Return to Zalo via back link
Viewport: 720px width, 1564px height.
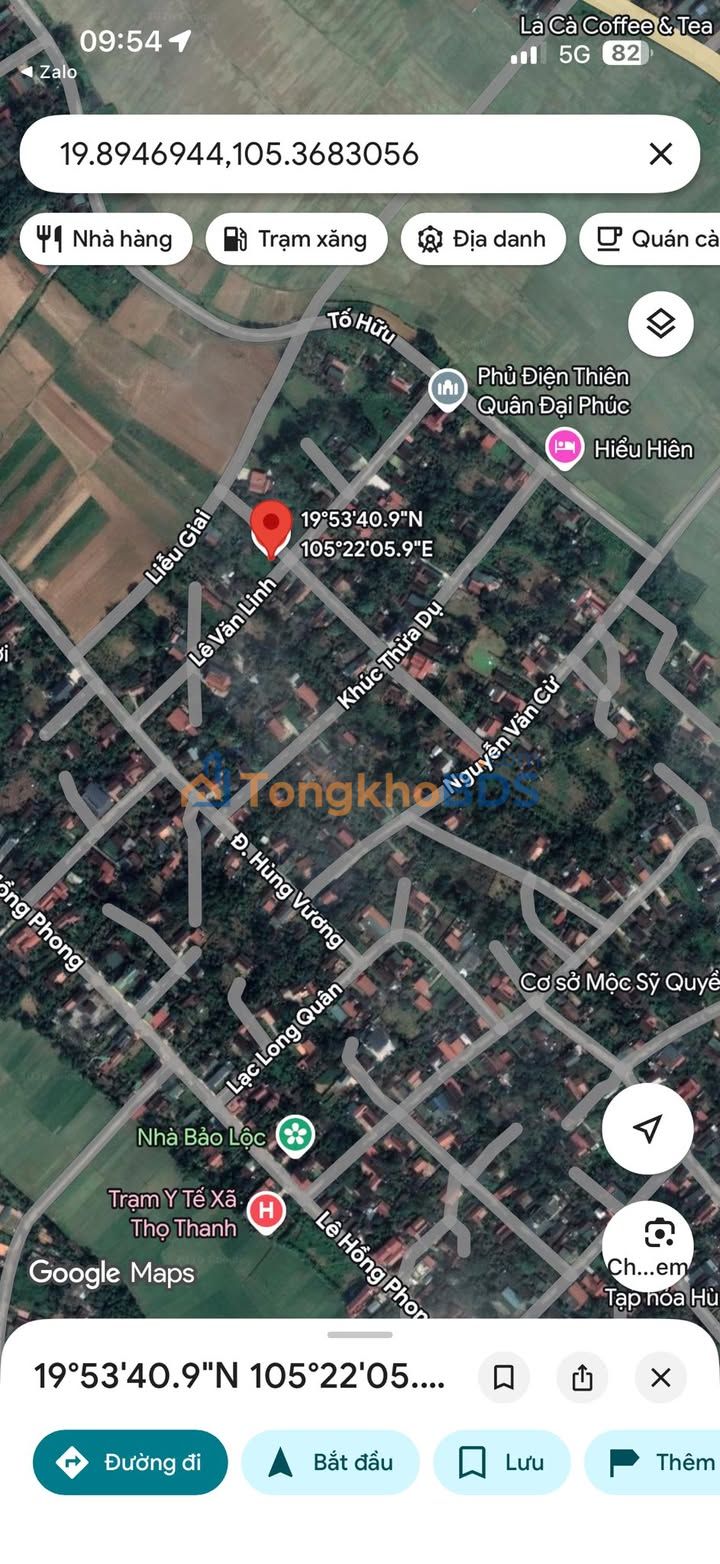[x=48, y=72]
